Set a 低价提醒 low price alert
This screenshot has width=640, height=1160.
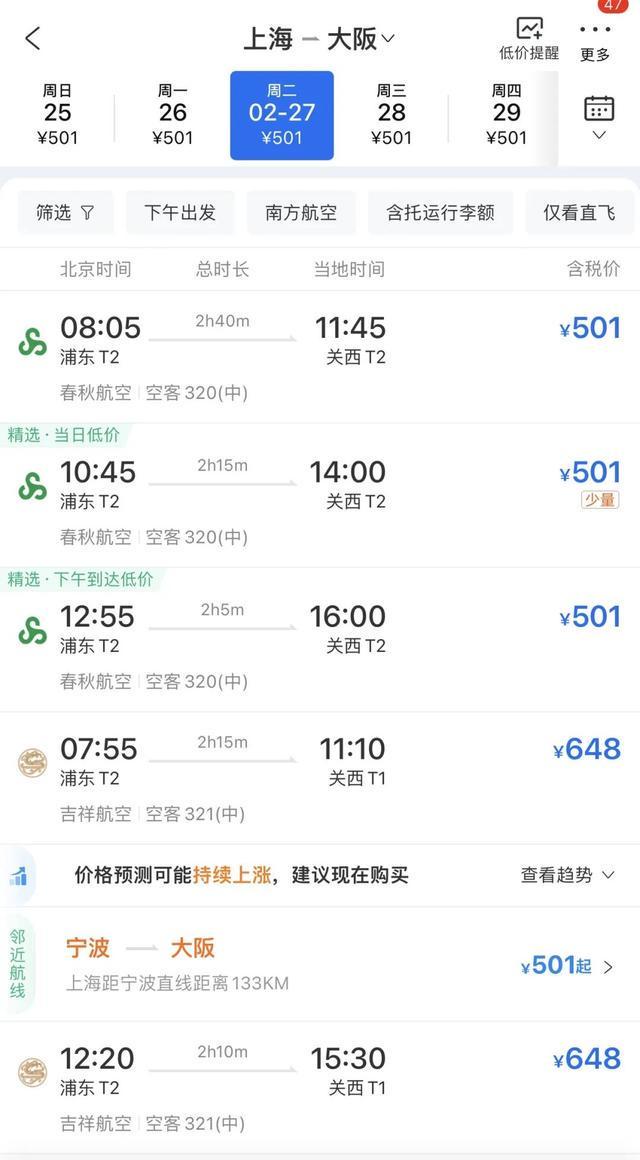[529, 39]
